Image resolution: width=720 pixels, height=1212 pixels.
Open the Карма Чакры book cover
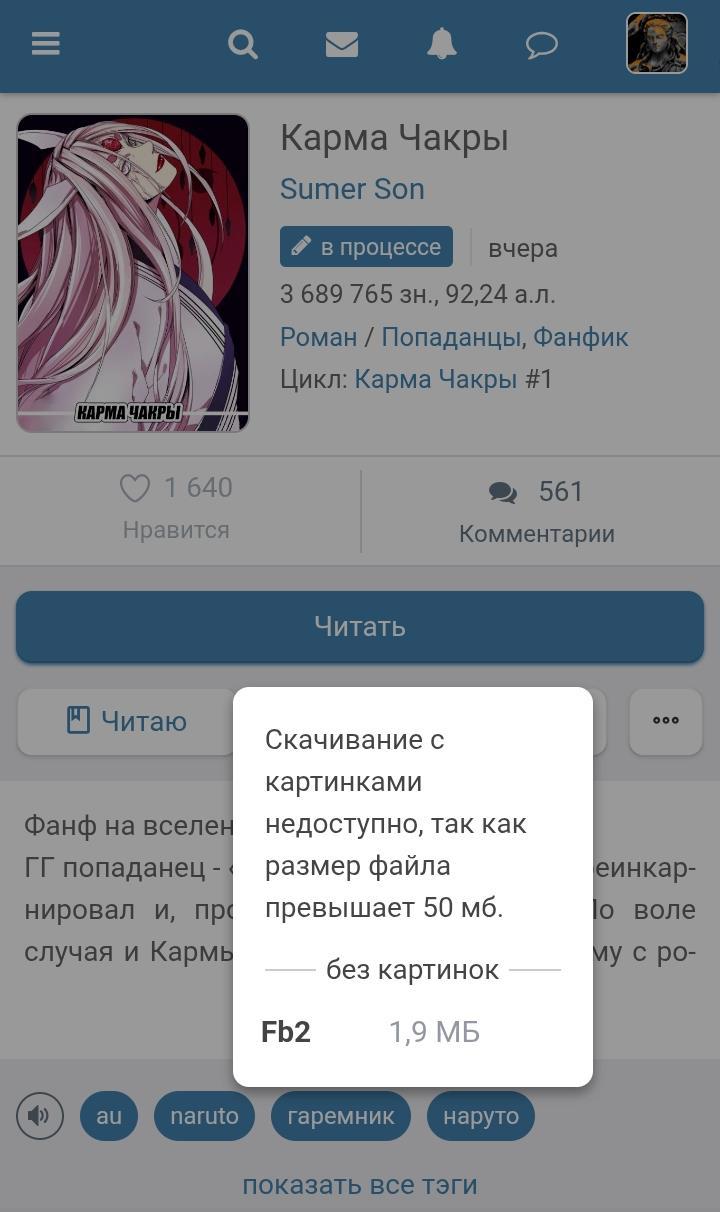click(133, 273)
